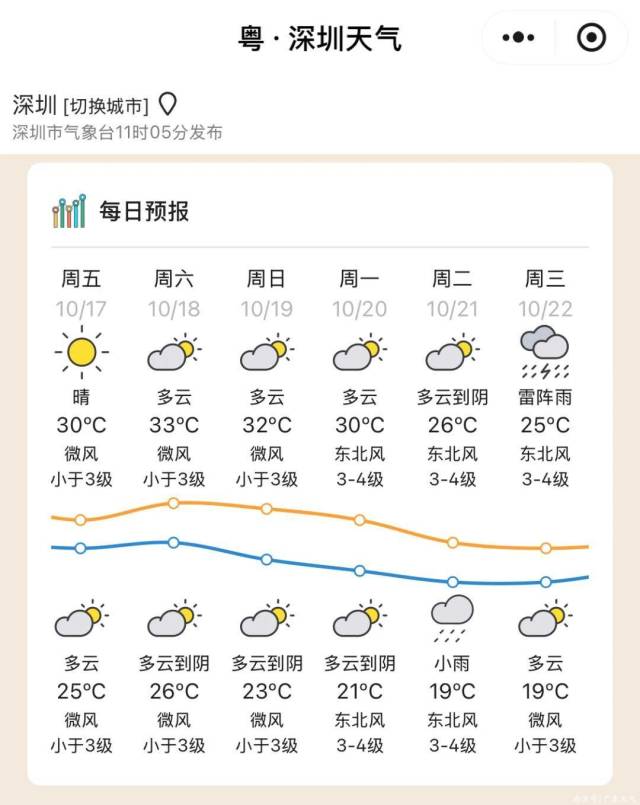Tap 切换城市 to switch city
Screen dimensions: 640x805
(106, 105)
